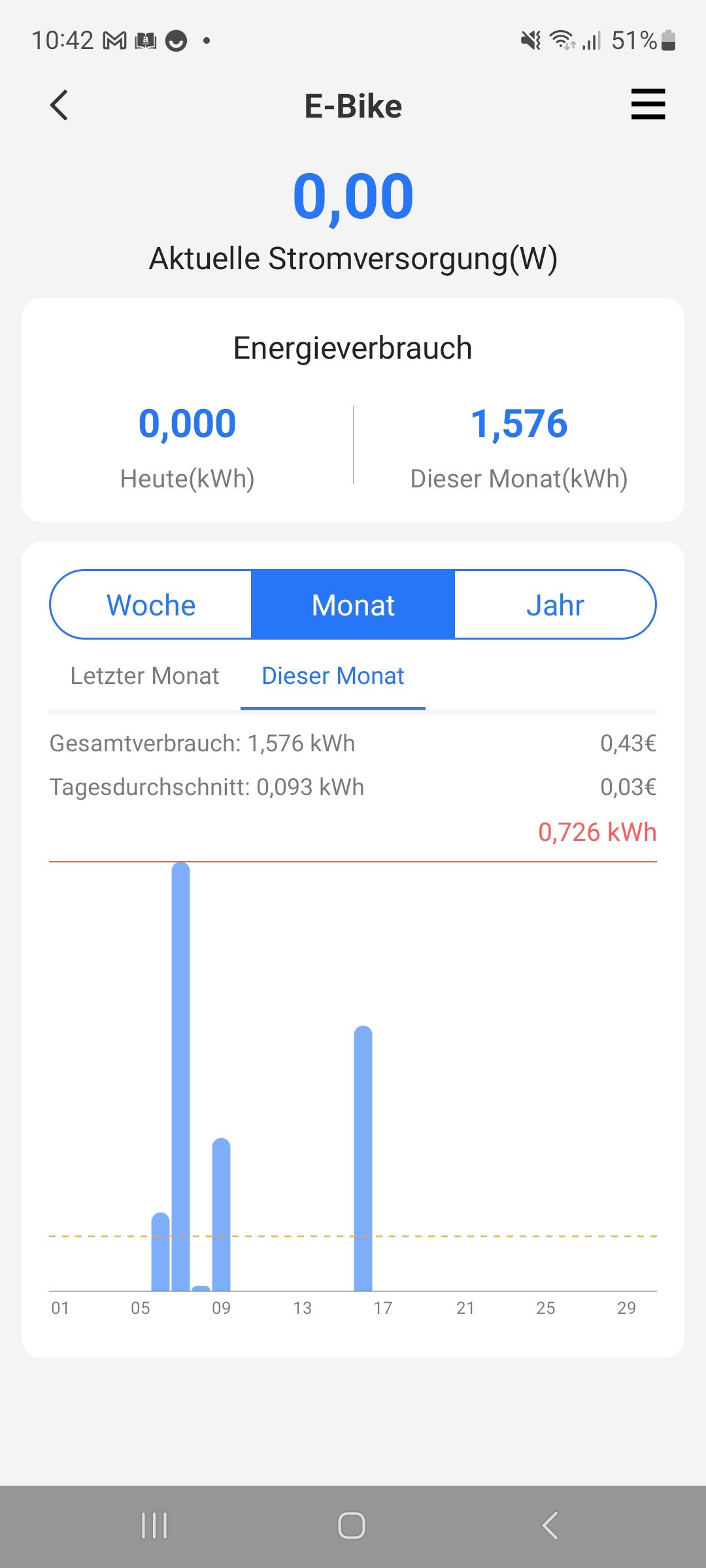Switch to the Woche view
The image size is (706, 1568).
click(151, 605)
